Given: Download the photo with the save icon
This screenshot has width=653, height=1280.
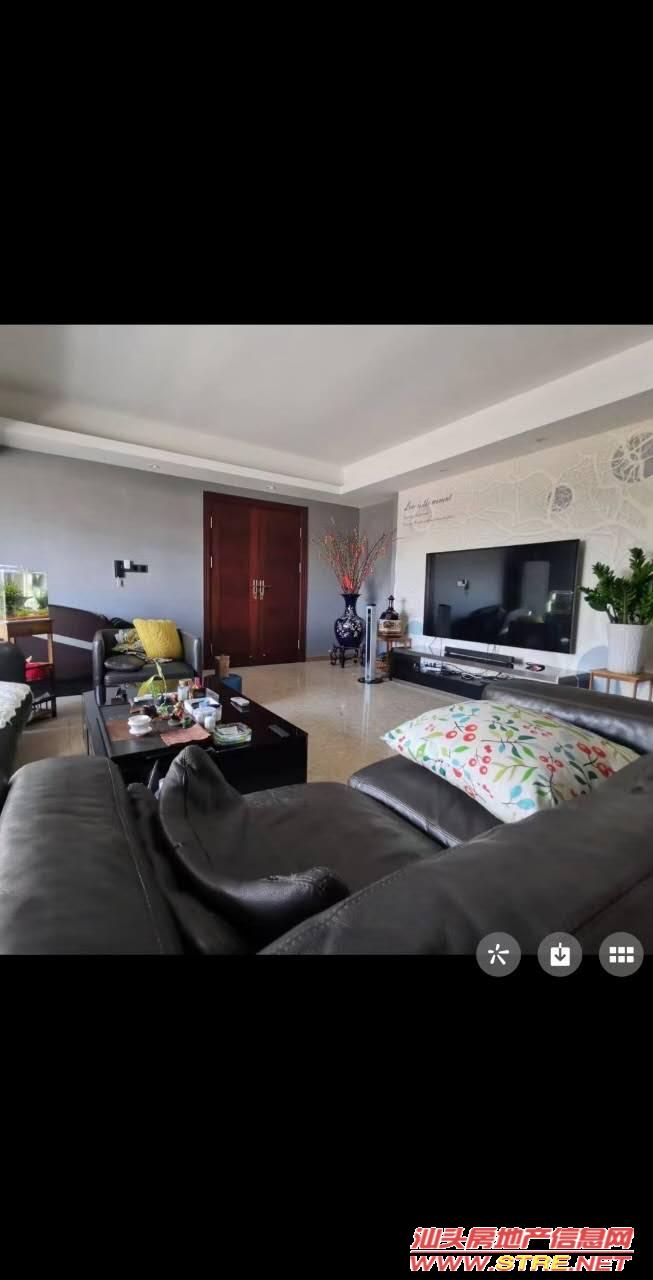Looking at the screenshot, I should 559,954.
